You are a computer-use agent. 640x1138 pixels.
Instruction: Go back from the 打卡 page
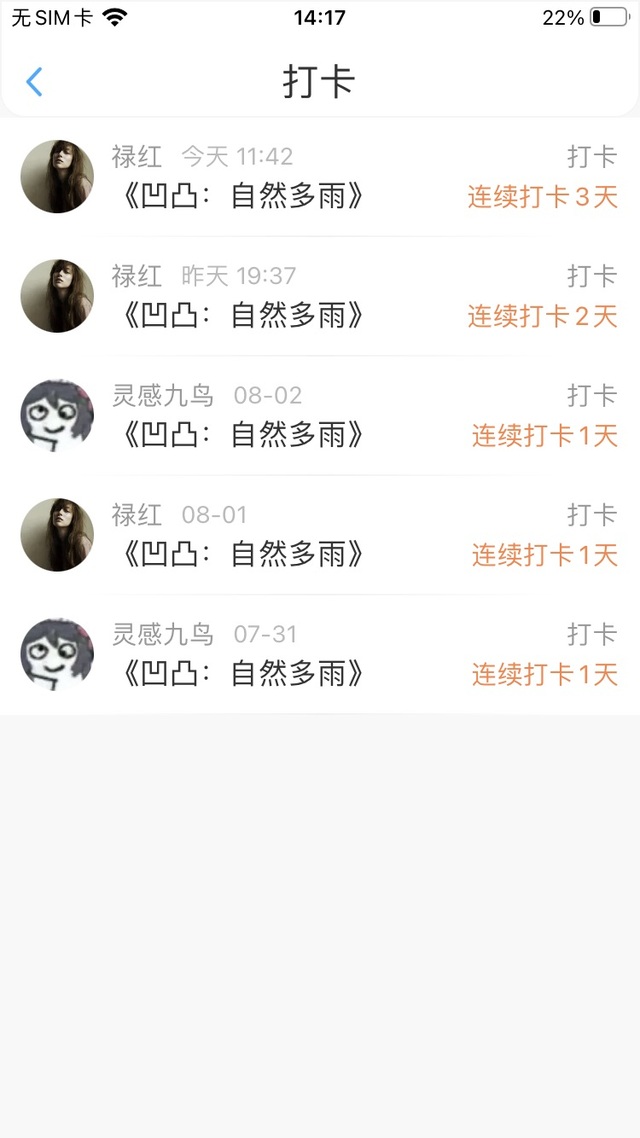click(x=35, y=82)
